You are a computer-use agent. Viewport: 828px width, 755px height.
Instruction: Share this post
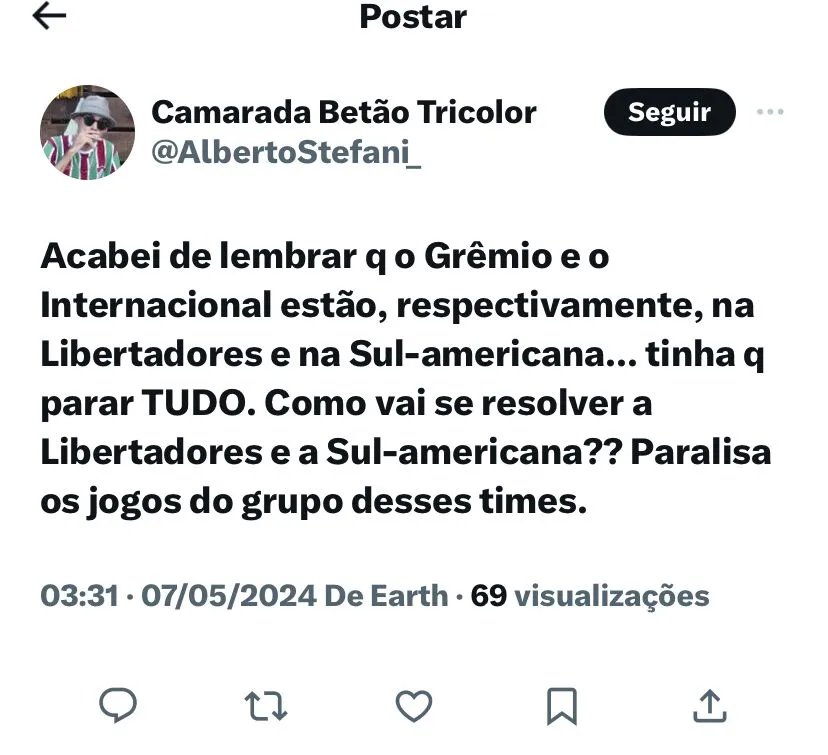[709, 705]
